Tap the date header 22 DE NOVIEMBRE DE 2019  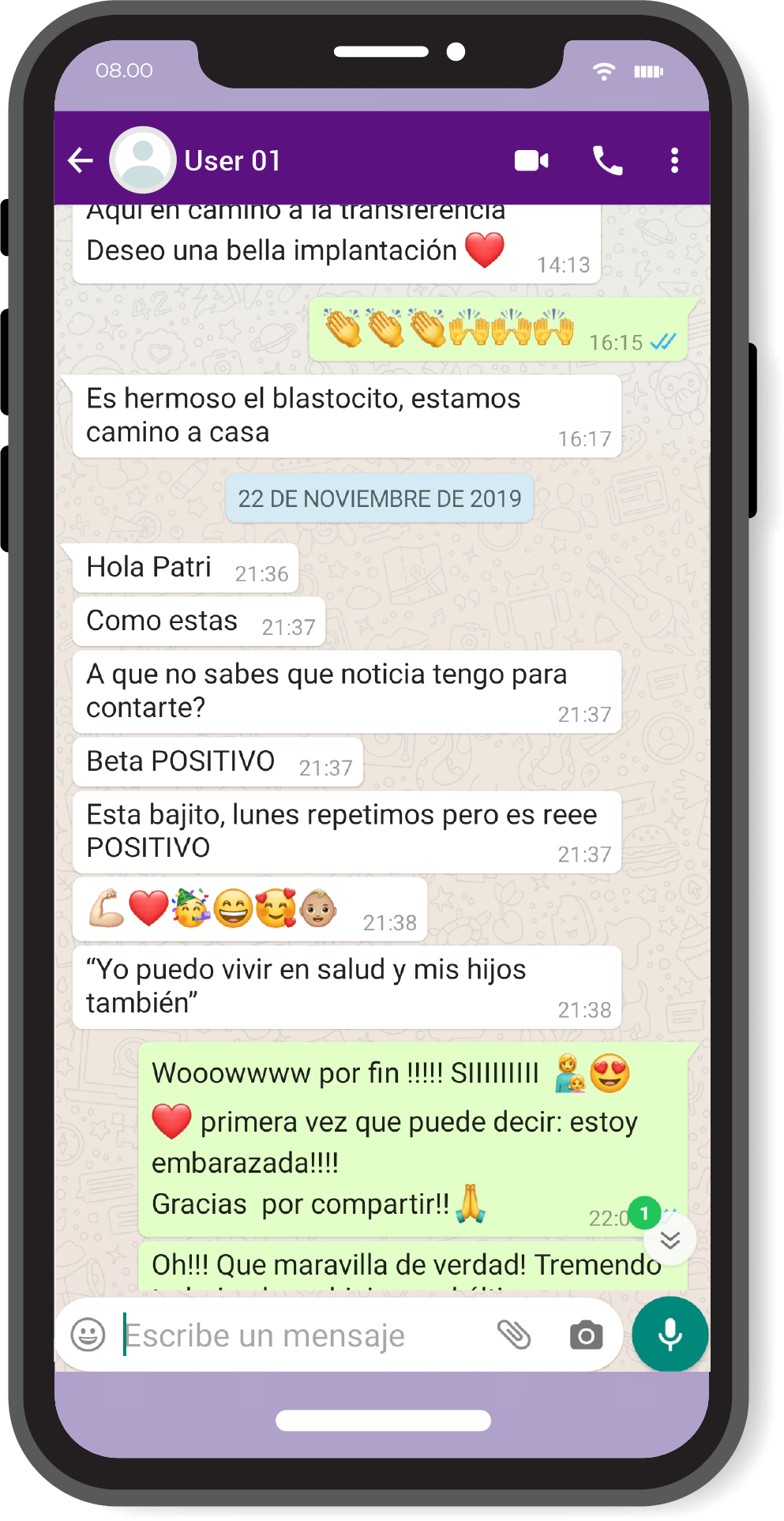click(380, 498)
